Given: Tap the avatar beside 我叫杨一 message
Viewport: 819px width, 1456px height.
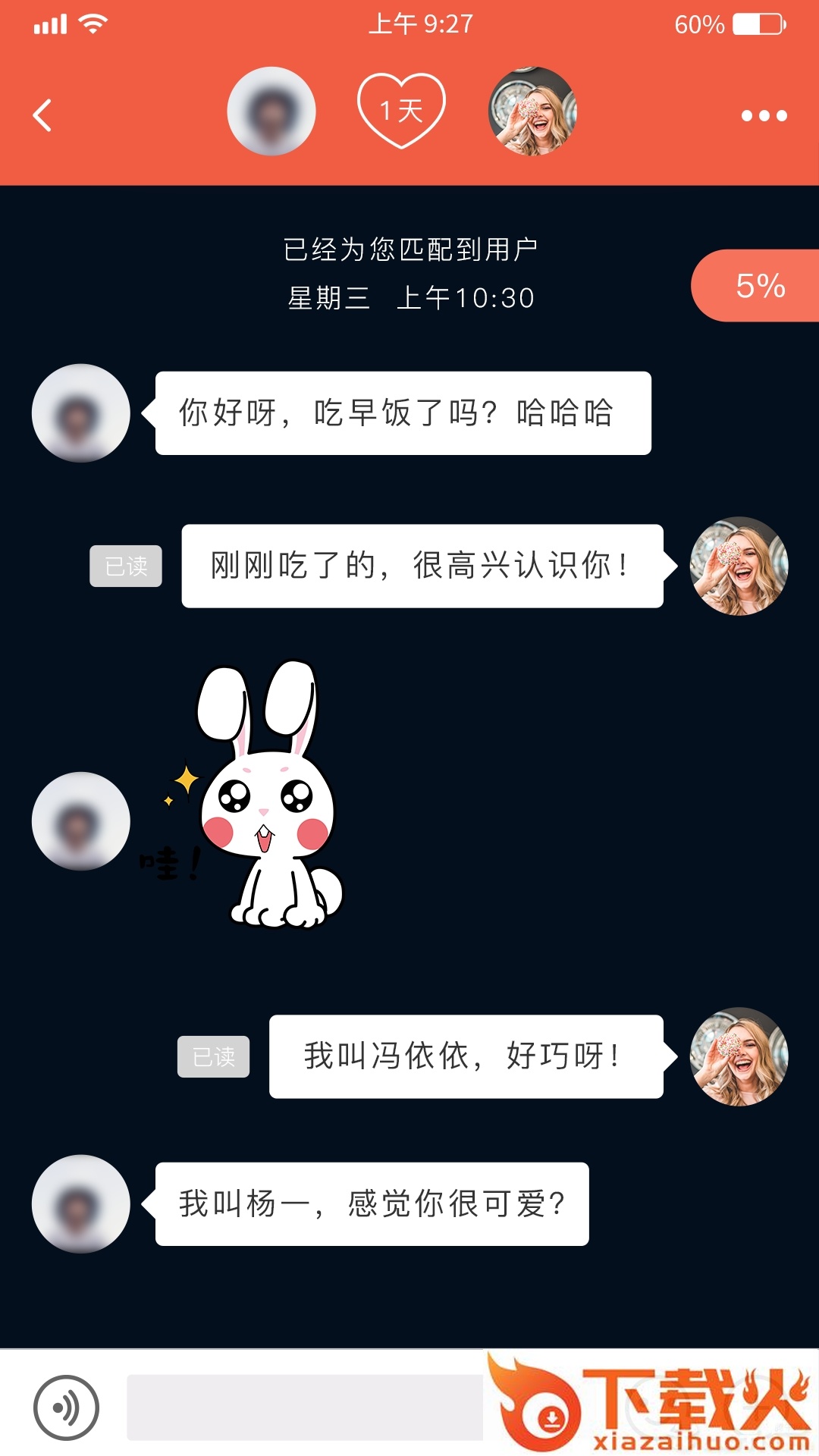Looking at the screenshot, I should pos(81,1203).
